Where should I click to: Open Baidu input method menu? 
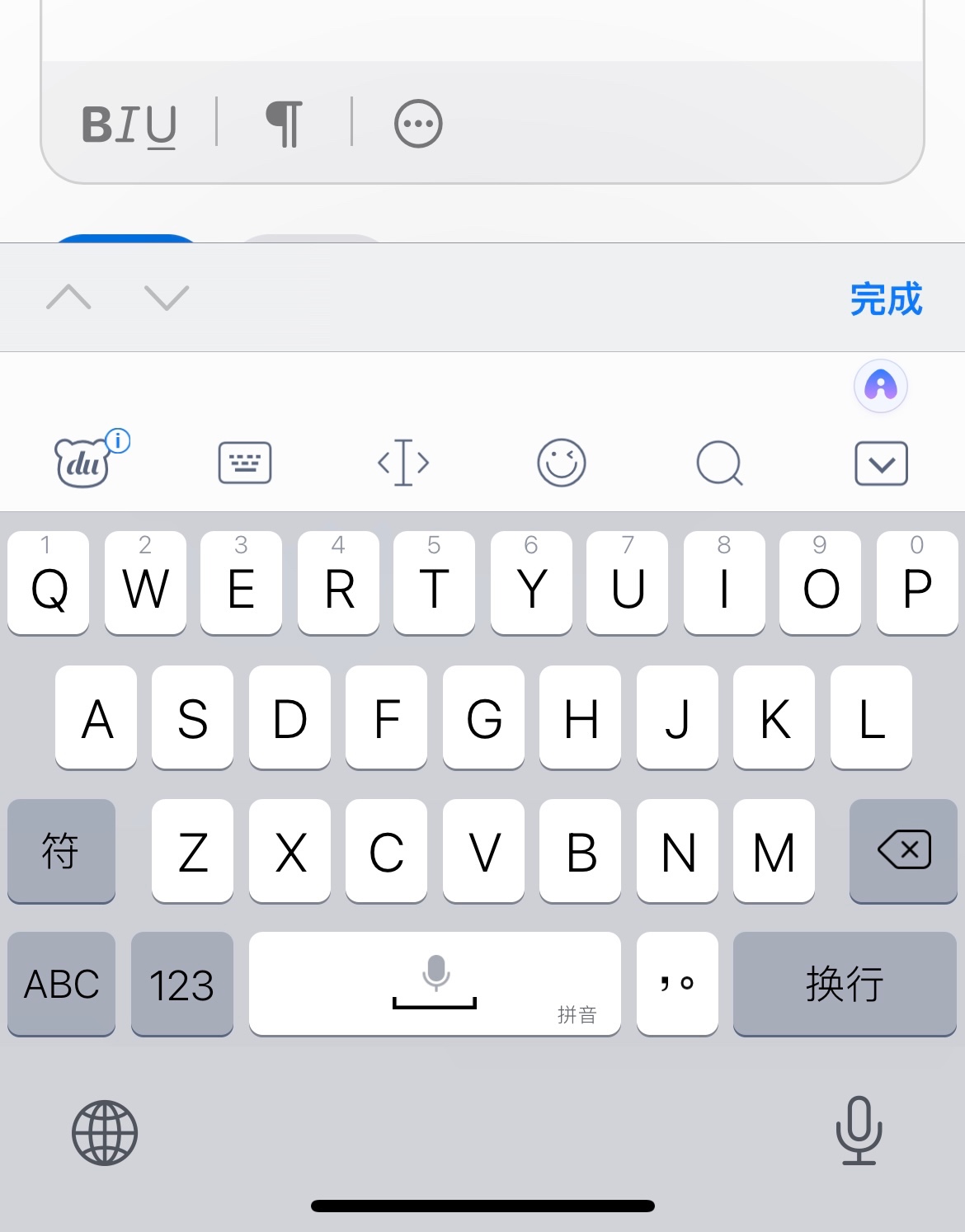pyautogui.click(x=86, y=463)
